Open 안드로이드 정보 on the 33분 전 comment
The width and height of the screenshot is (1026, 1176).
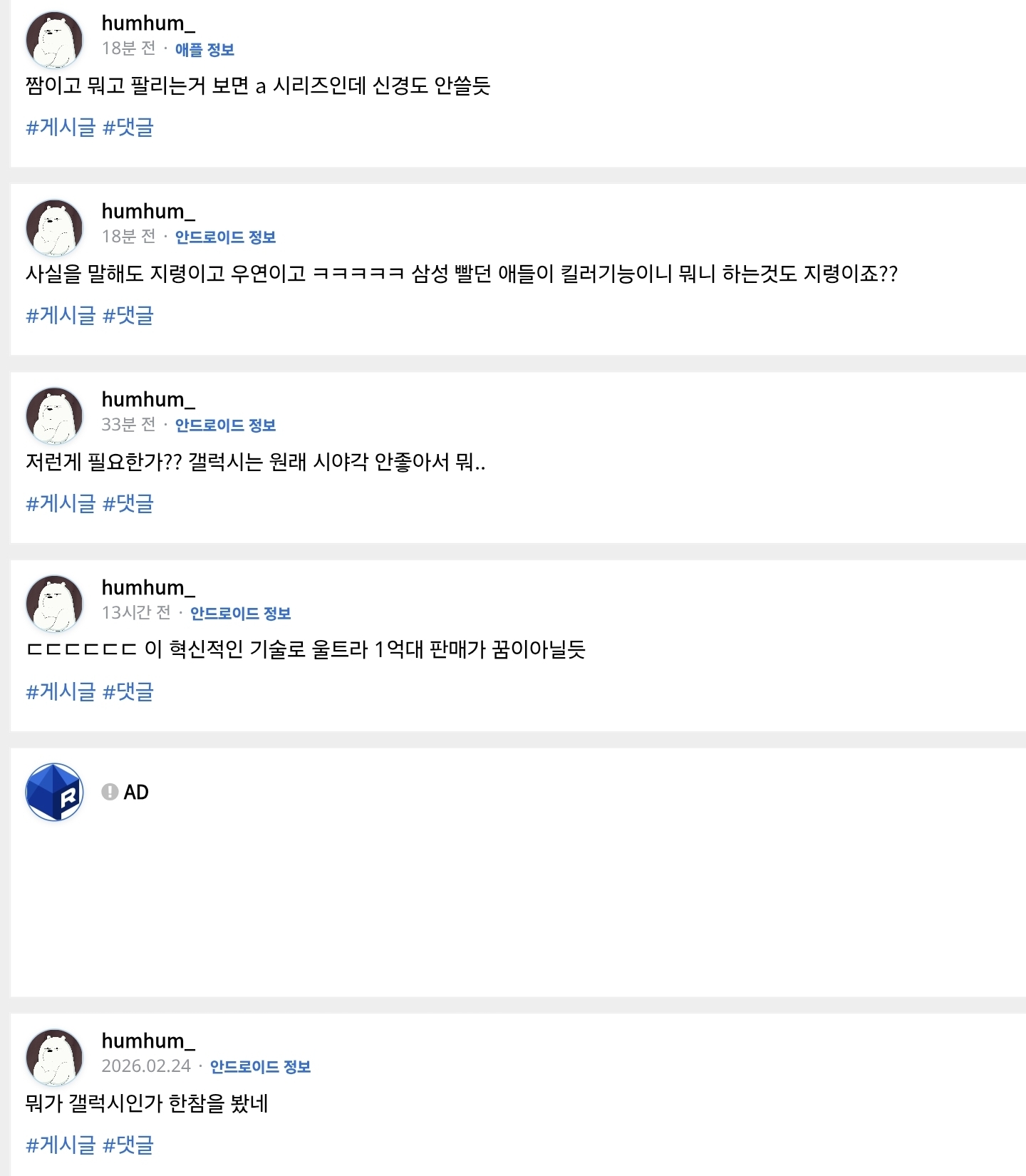tap(225, 425)
